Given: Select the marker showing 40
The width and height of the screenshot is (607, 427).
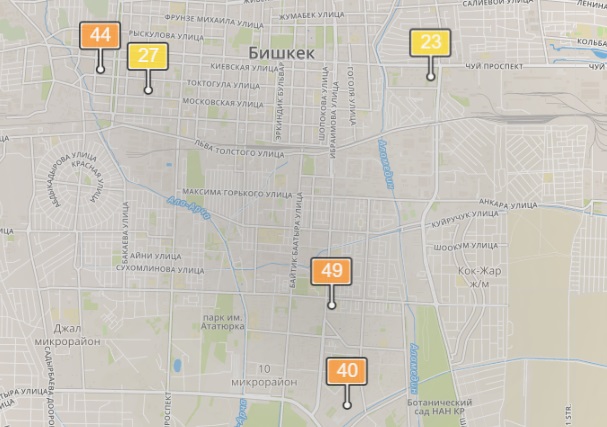Looking at the screenshot, I should 347,371.
